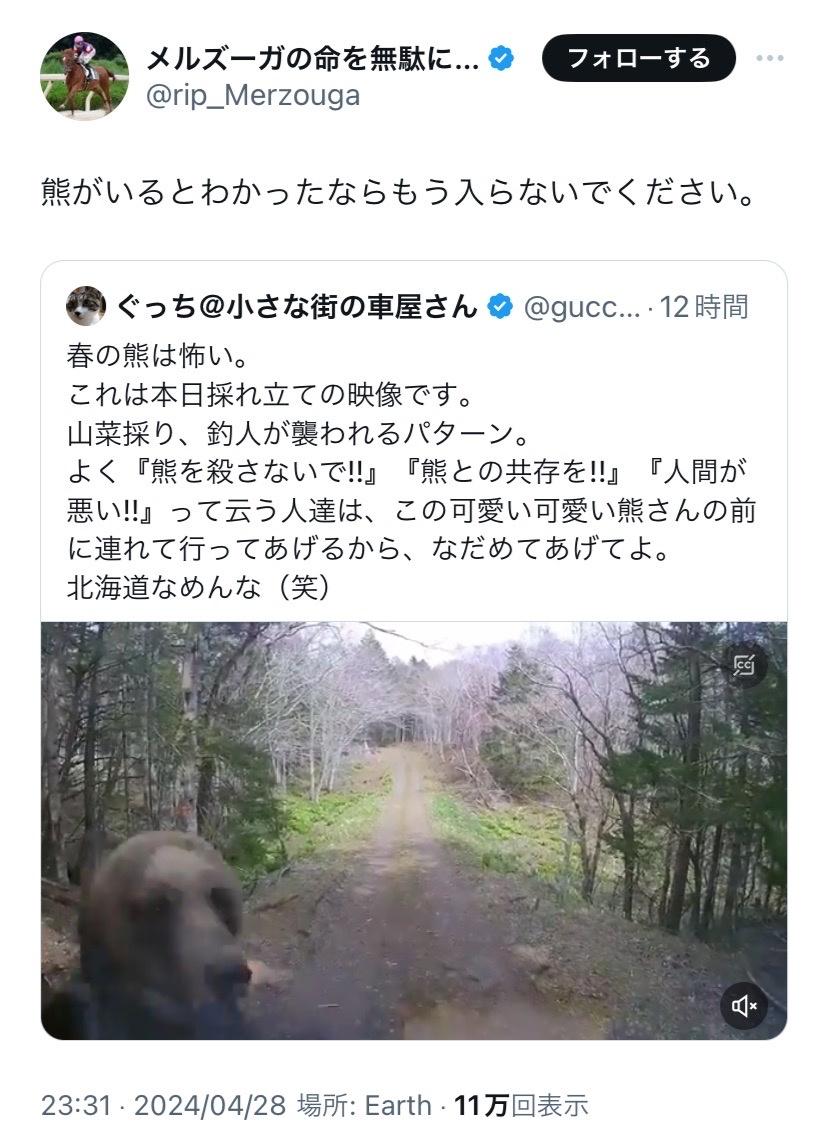Toggle the video captions icon

click(744, 665)
